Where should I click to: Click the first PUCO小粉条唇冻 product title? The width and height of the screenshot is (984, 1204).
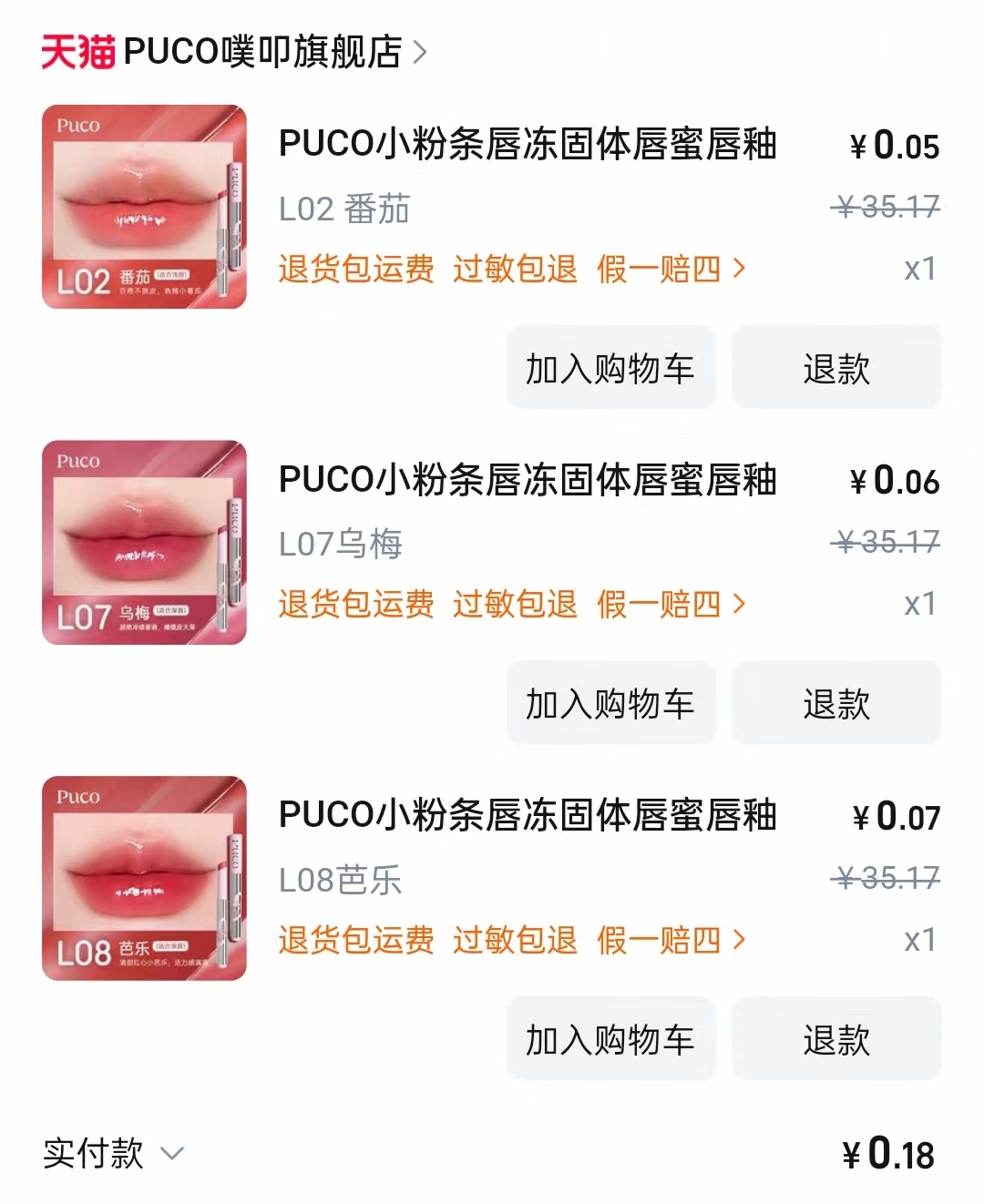pyautogui.click(x=528, y=146)
